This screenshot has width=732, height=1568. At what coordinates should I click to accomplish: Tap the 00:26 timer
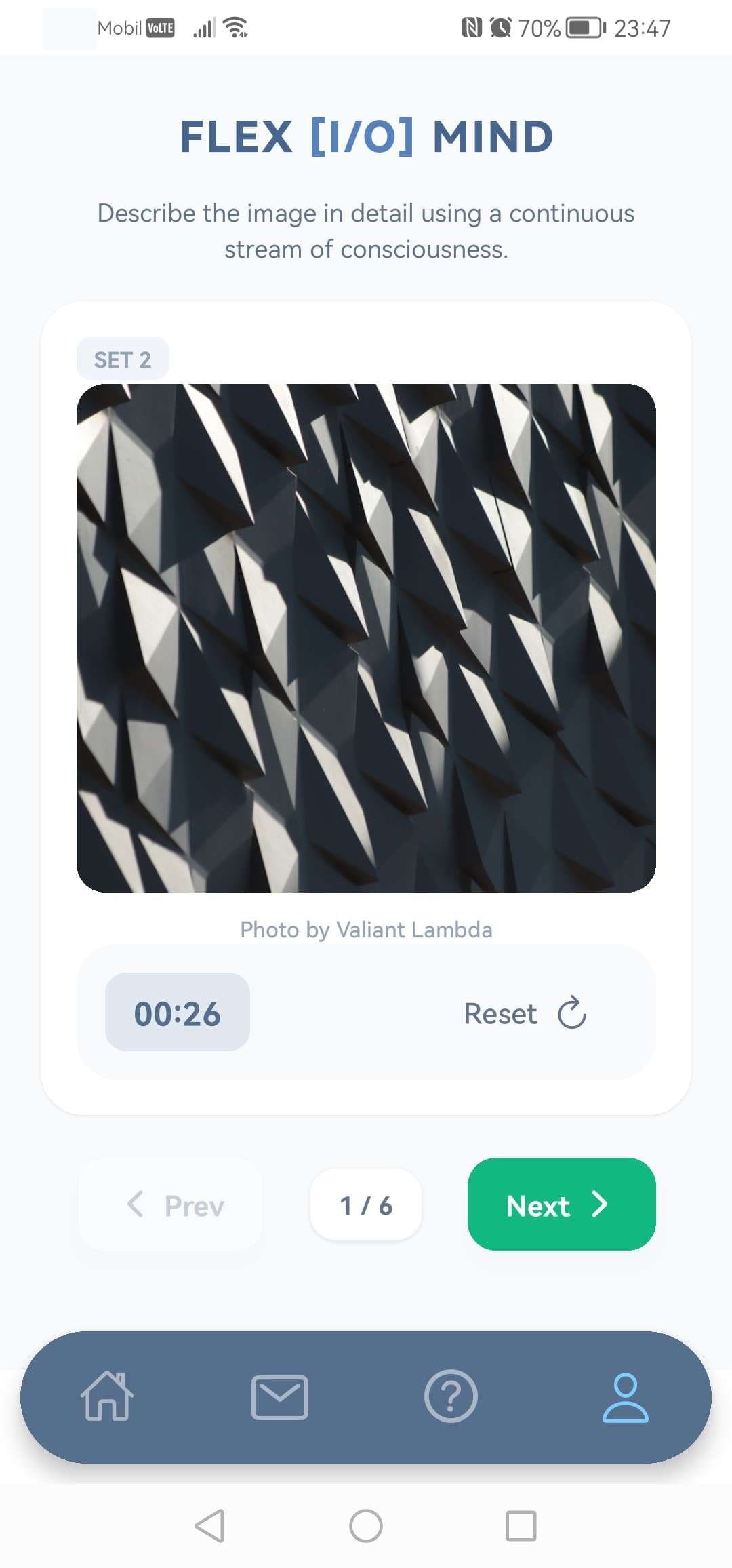pyautogui.click(x=178, y=1013)
